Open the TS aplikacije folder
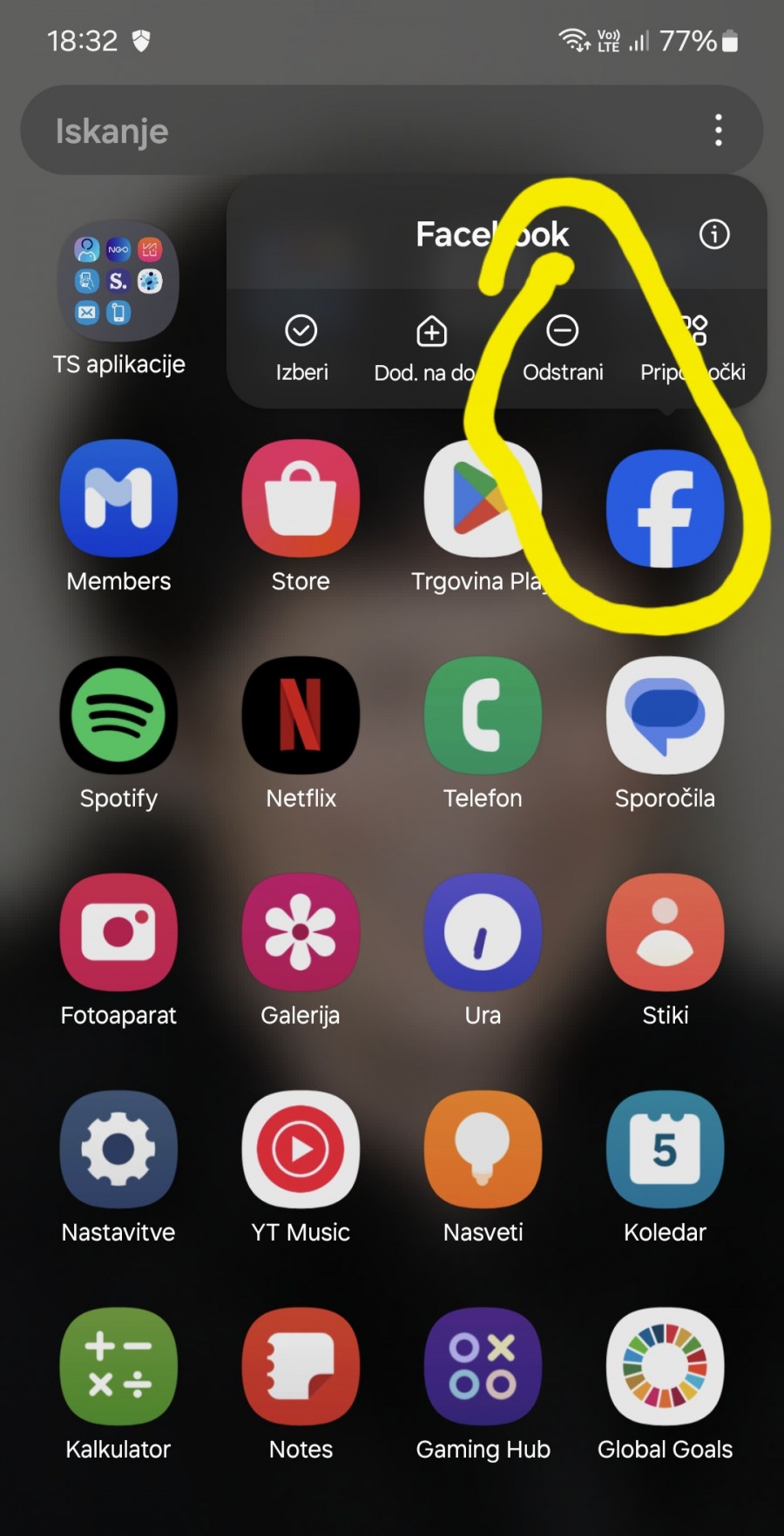The width and height of the screenshot is (784, 1536). (118, 296)
